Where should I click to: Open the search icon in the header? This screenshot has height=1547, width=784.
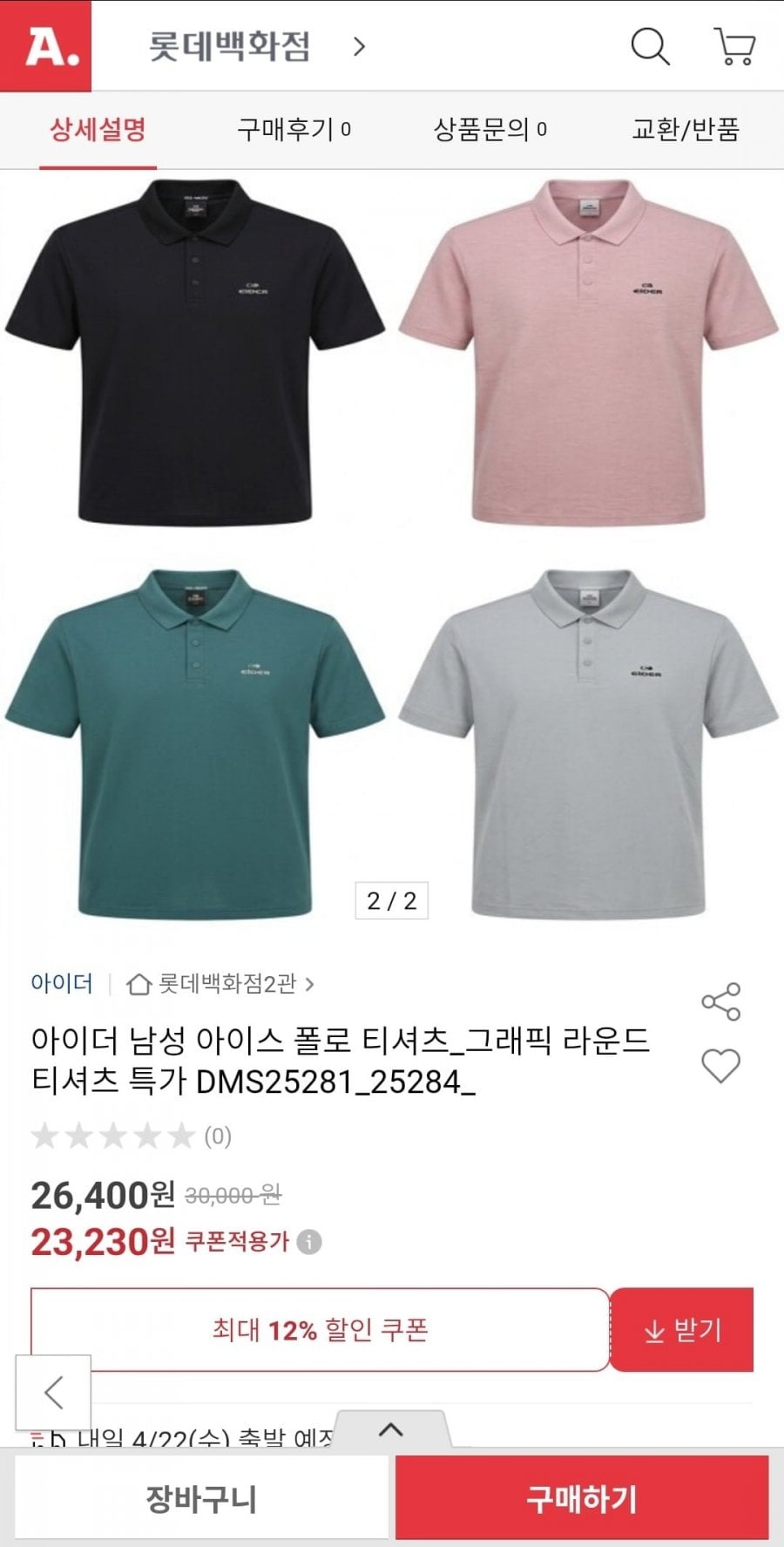click(x=650, y=46)
